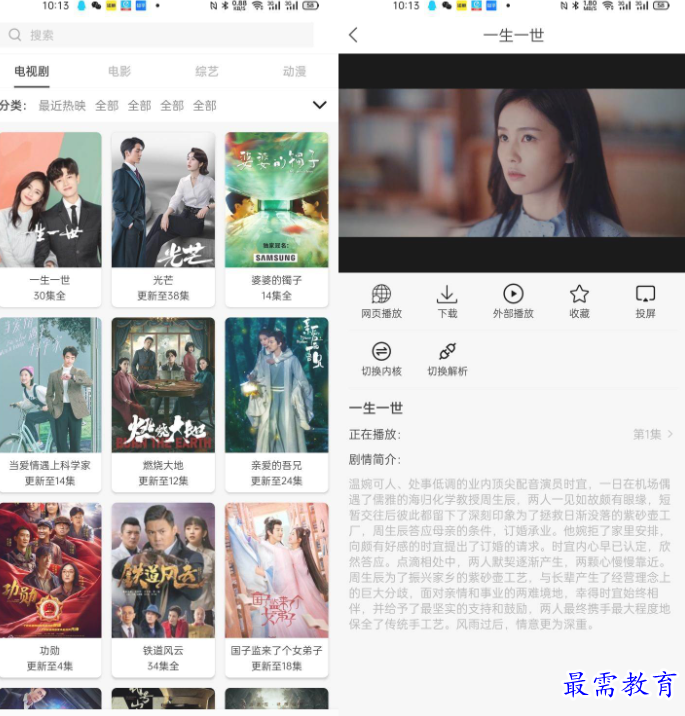Cast the video with 投屏
The width and height of the screenshot is (685, 716).
click(x=645, y=301)
